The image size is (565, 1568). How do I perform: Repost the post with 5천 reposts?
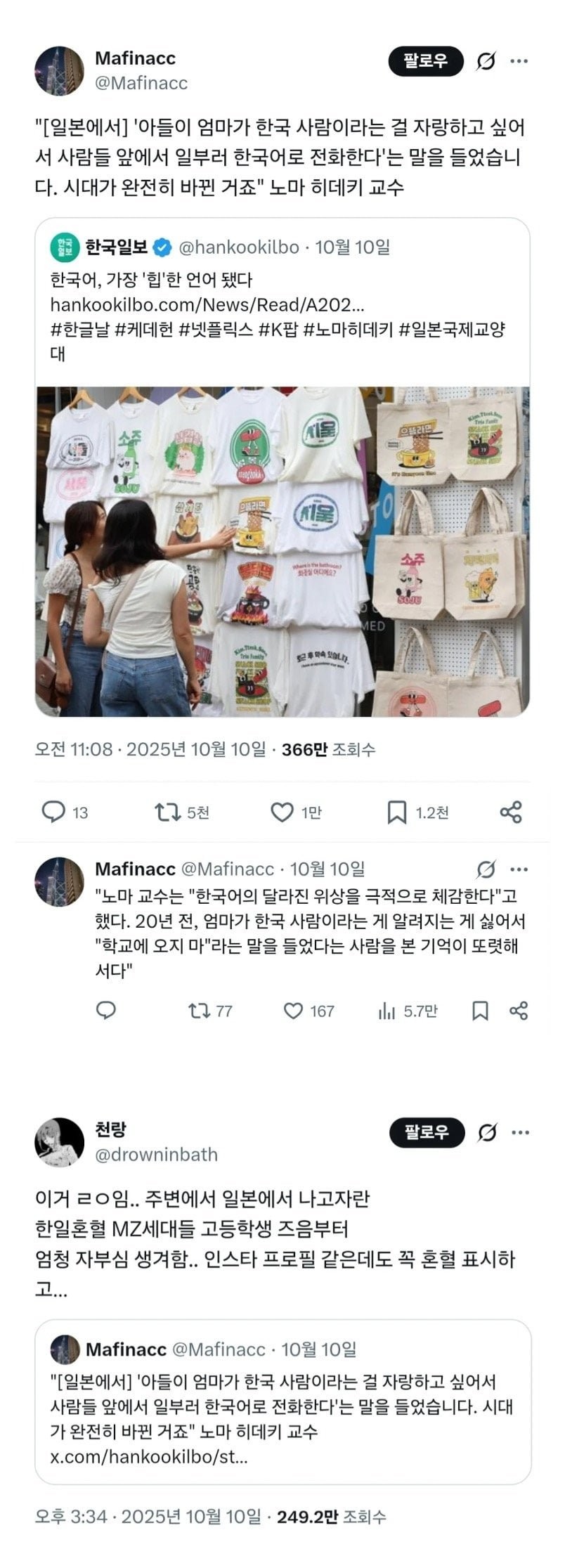tap(167, 812)
